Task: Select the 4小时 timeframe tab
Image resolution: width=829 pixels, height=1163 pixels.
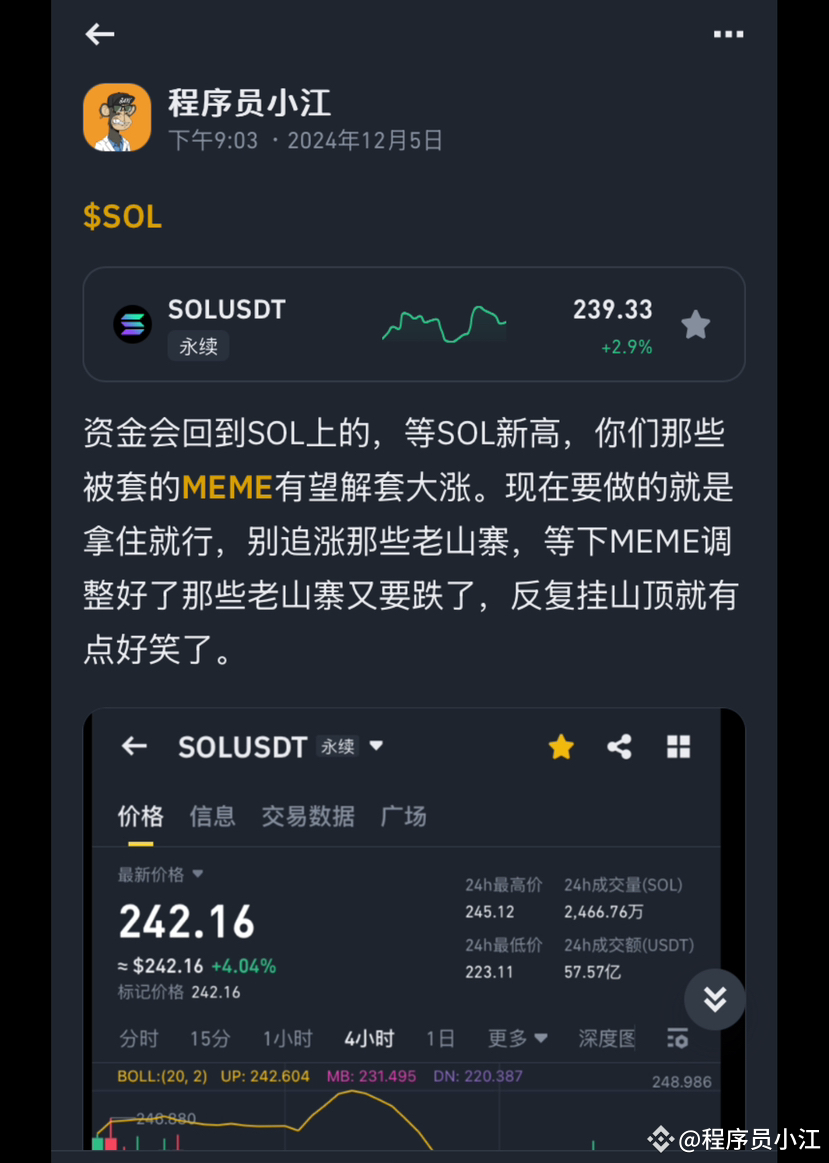Action: pos(368,1040)
